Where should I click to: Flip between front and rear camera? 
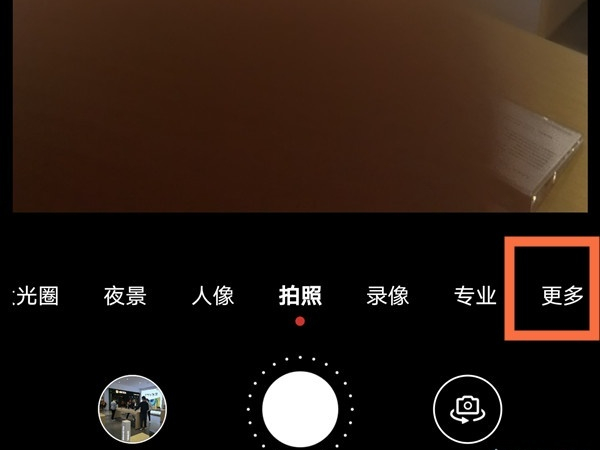point(466,408)
